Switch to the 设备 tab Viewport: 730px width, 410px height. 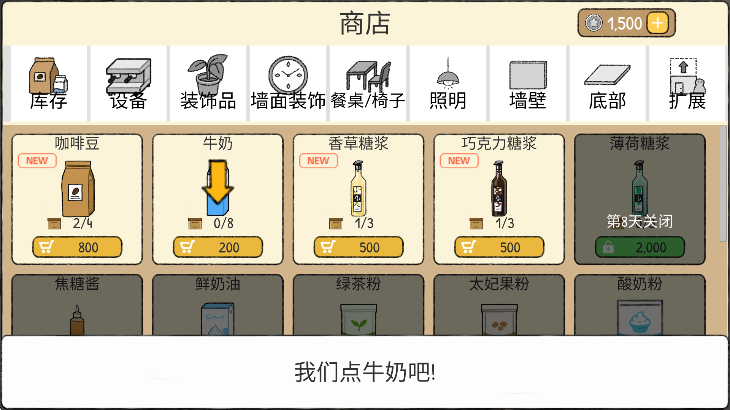(128, 82)
